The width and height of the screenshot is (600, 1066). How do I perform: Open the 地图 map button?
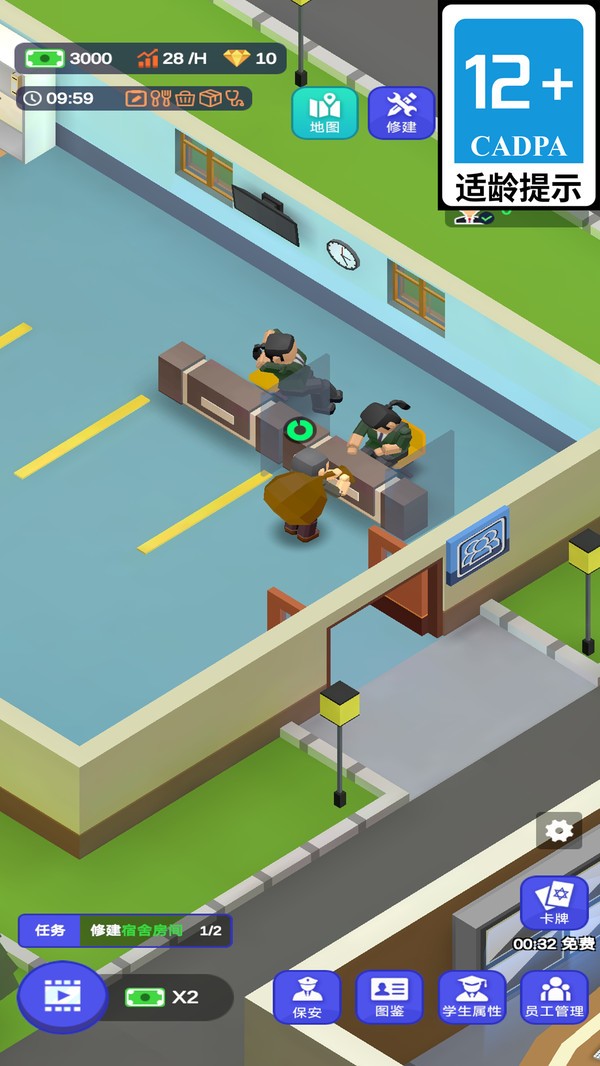pos(324,112)
